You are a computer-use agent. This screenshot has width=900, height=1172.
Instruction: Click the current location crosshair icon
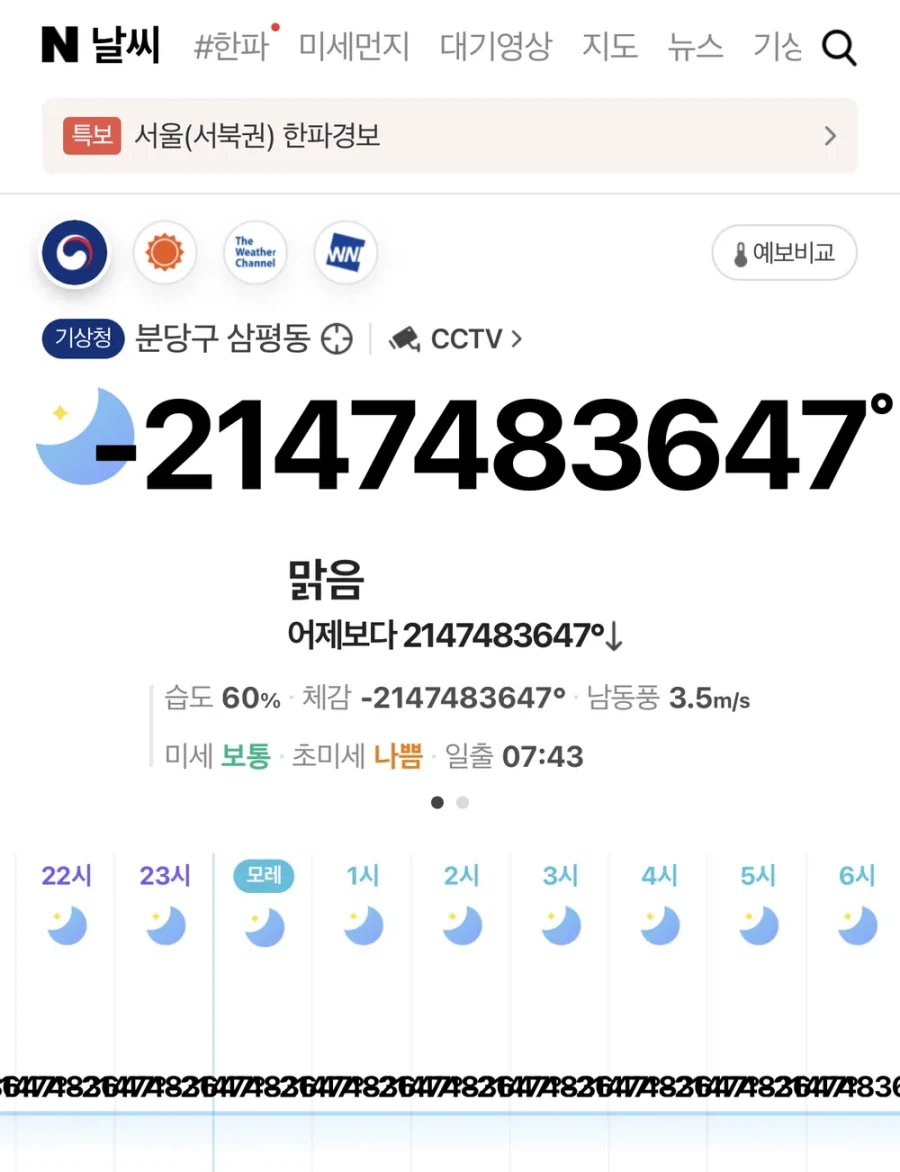(x=338, y=339)
